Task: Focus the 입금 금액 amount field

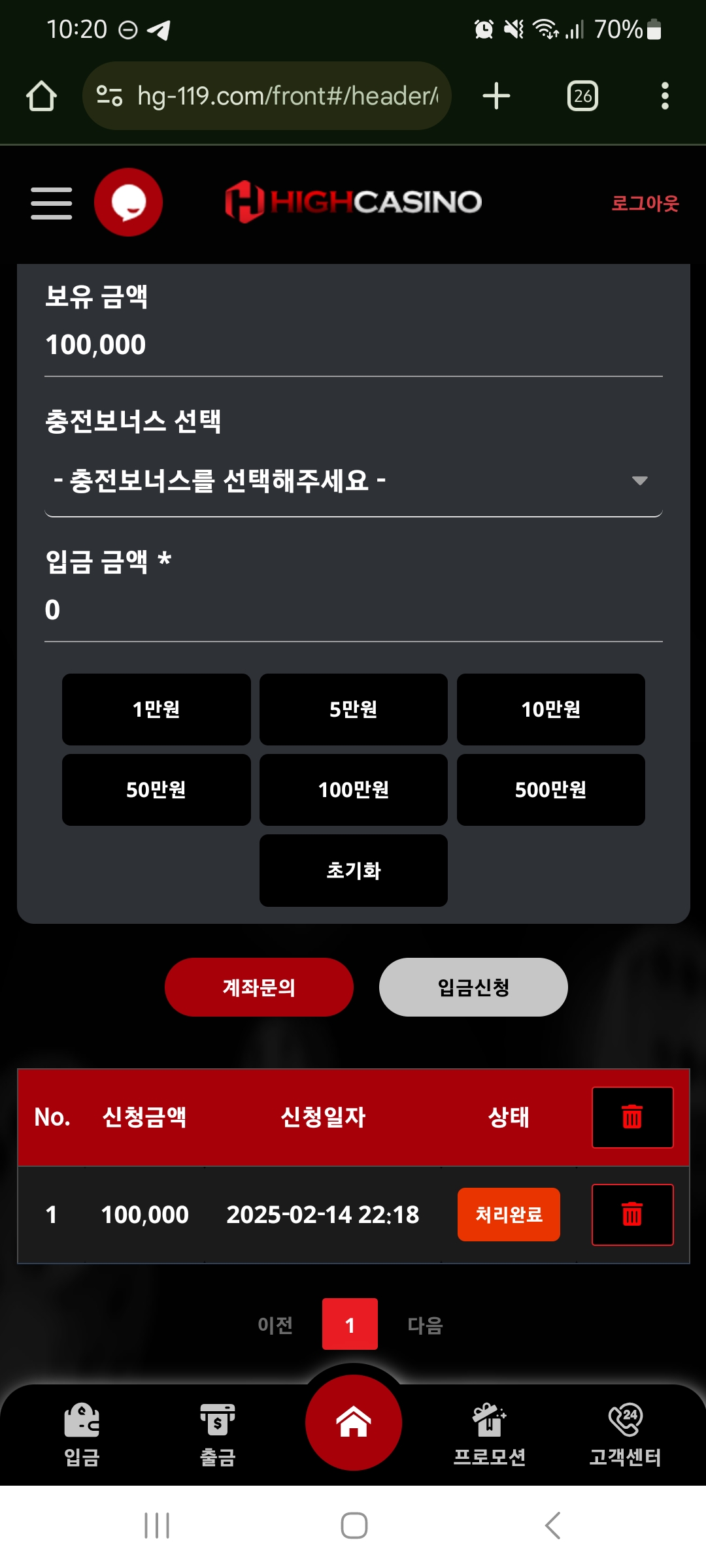Action: pos(353,610)
